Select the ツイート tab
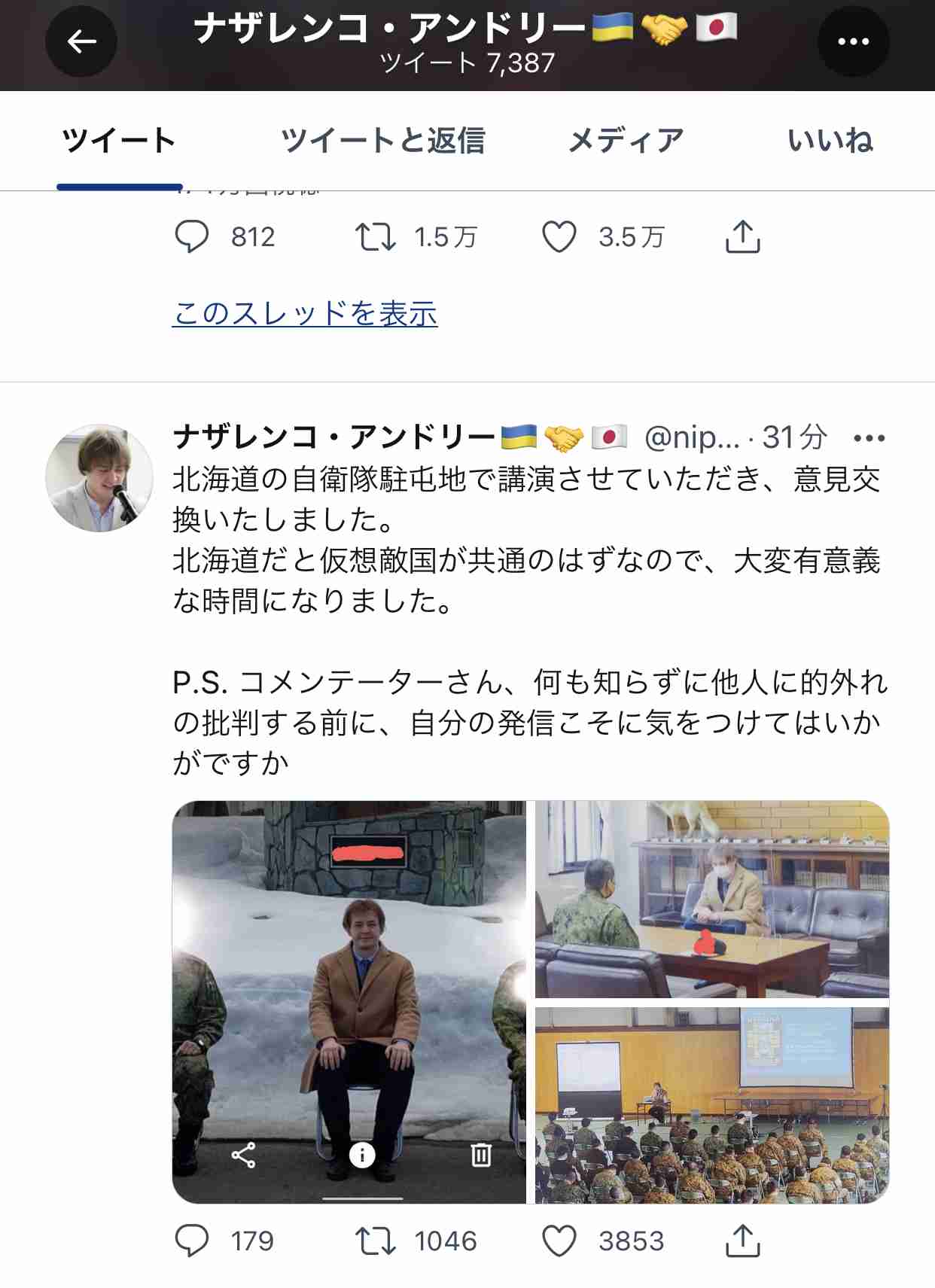The width and height of the screenshot is (935, 1288). [x=119, y=139]
